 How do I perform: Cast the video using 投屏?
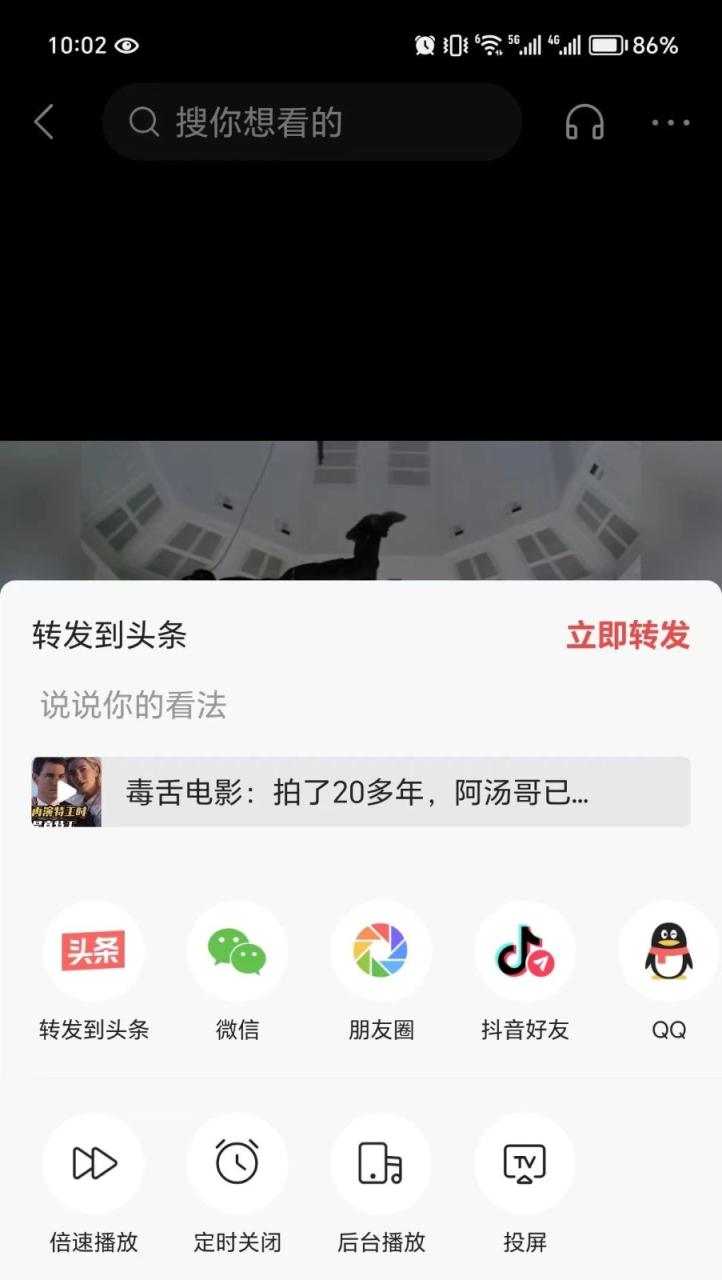[524, 1164]
